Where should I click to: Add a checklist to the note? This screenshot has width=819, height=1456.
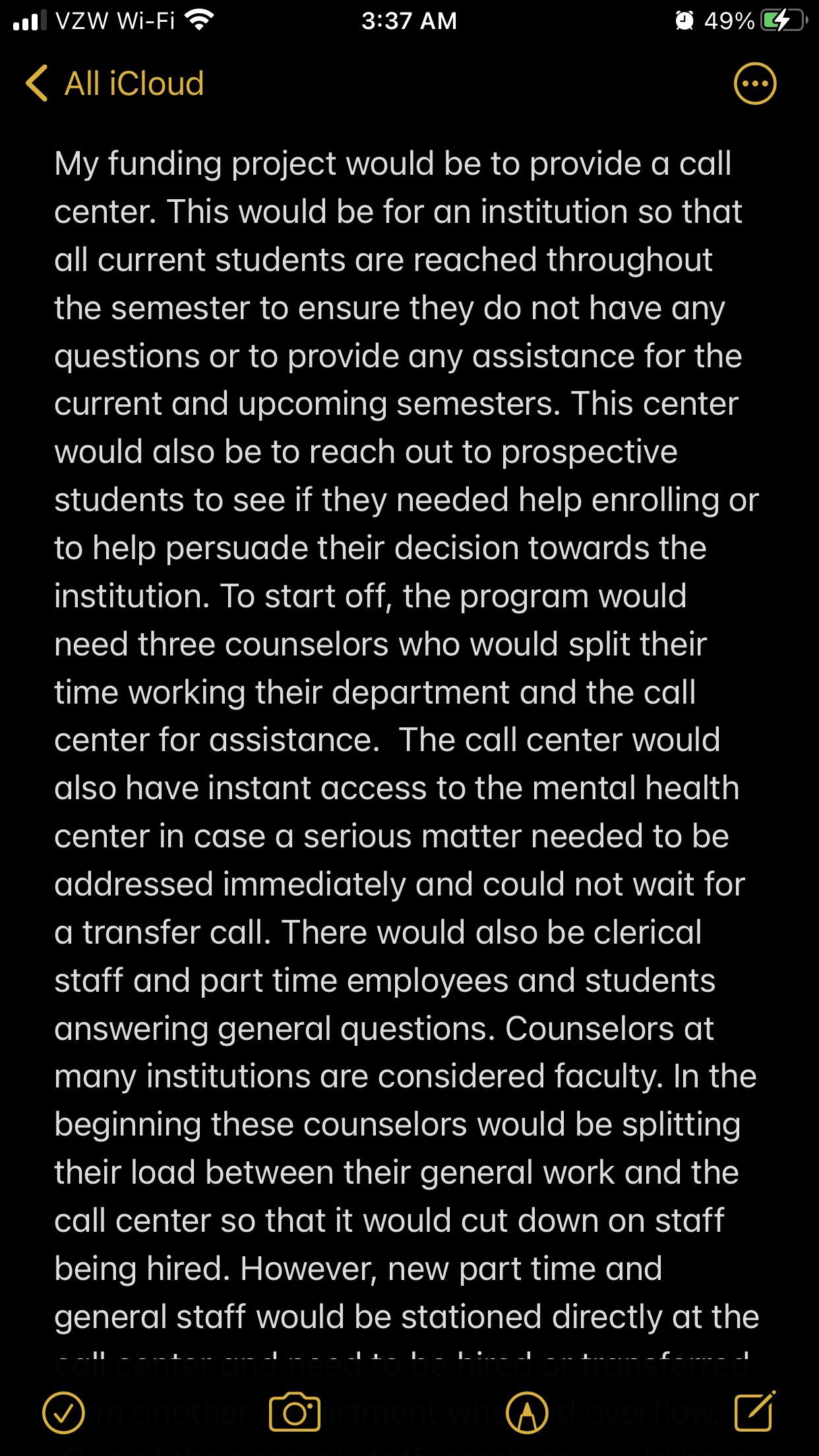click(x=64, y=1412)
